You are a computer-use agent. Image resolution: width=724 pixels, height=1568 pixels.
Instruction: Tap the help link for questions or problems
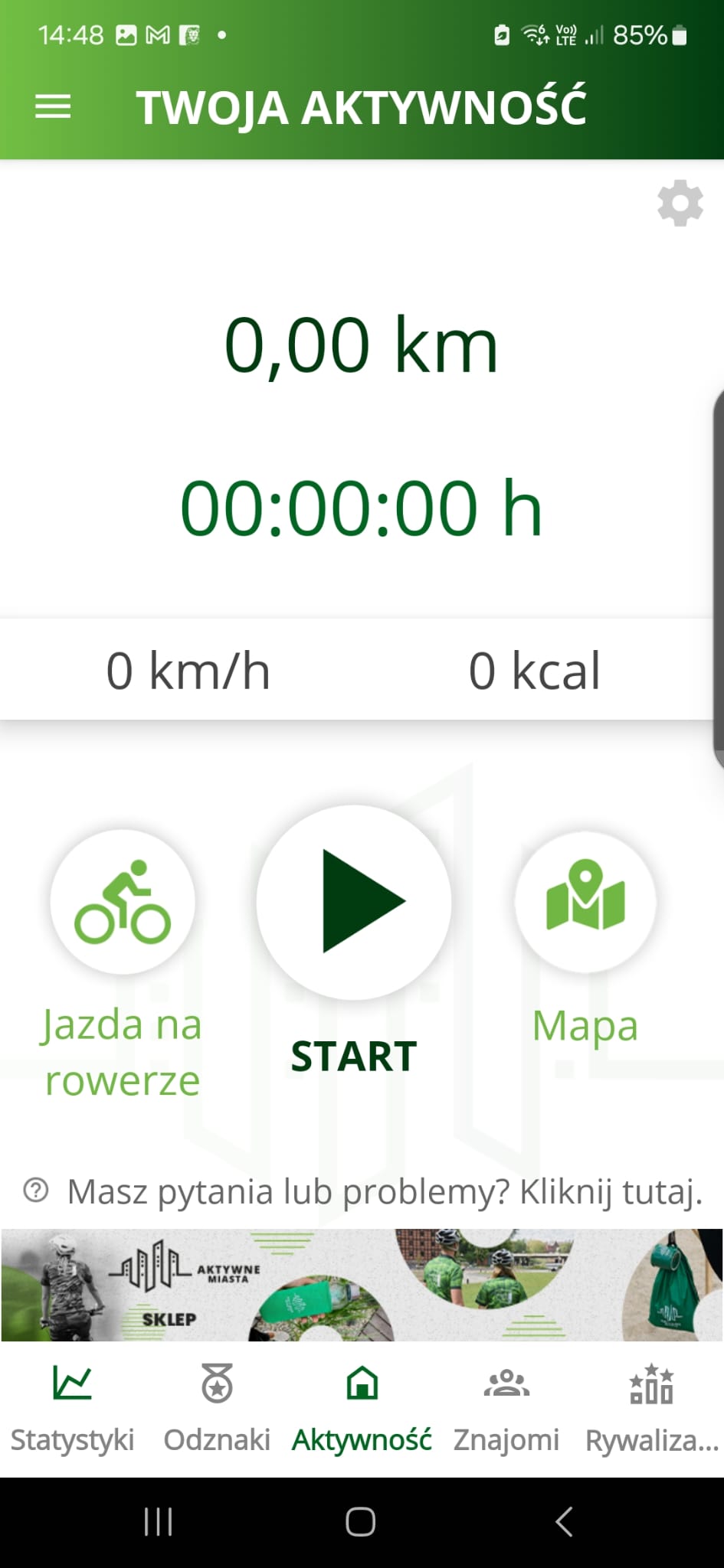click(383, 1191)
